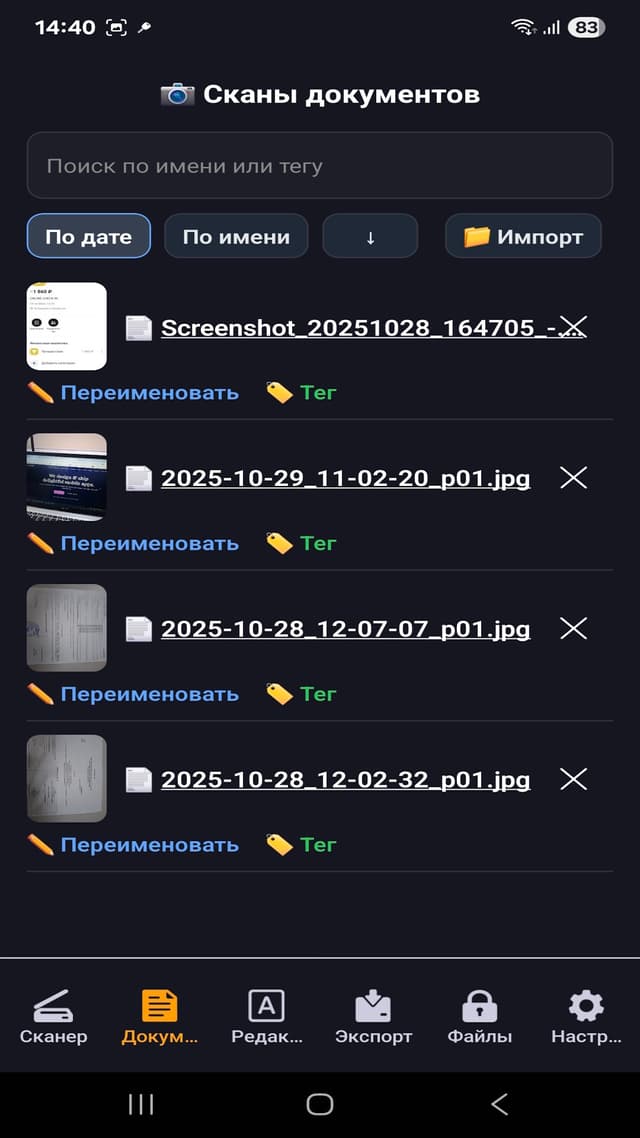This screenshot has width=640, height=1138.
Task: Open 2025-10-28_12-07-07_p01.jpg document
Action: [x=345, y=629]
